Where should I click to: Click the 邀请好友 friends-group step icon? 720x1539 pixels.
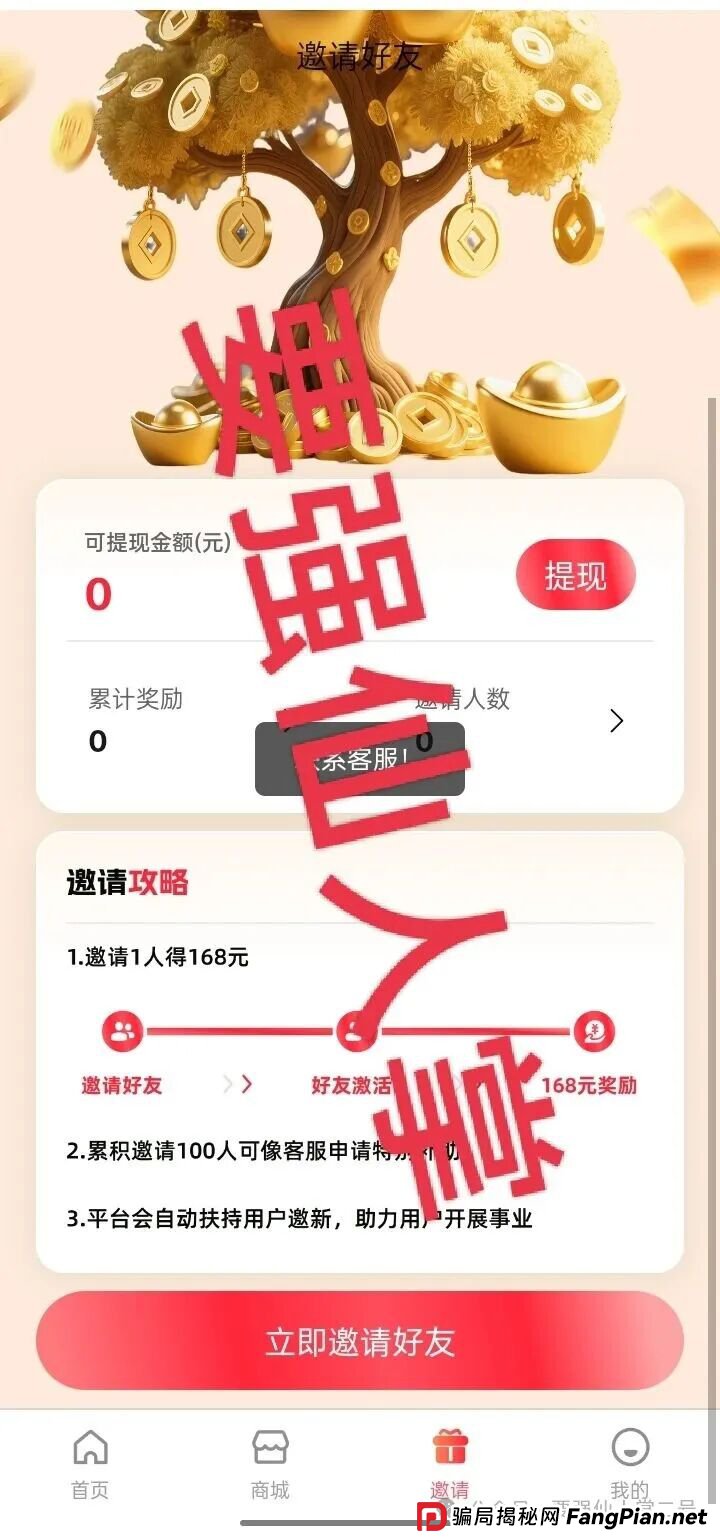pos(124,1030)
